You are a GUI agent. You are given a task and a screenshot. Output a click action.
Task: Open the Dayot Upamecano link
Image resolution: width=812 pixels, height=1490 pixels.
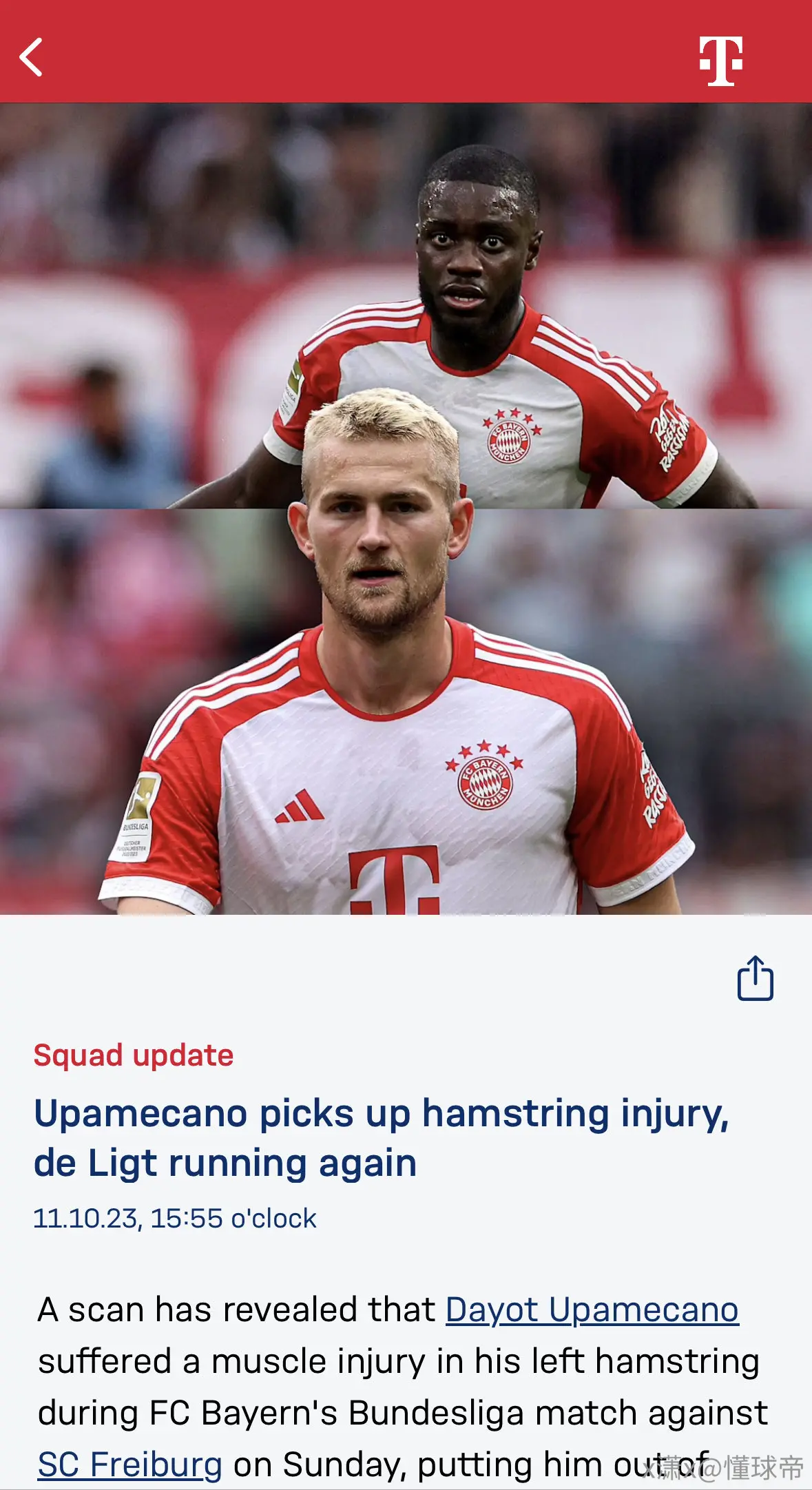592,1310
